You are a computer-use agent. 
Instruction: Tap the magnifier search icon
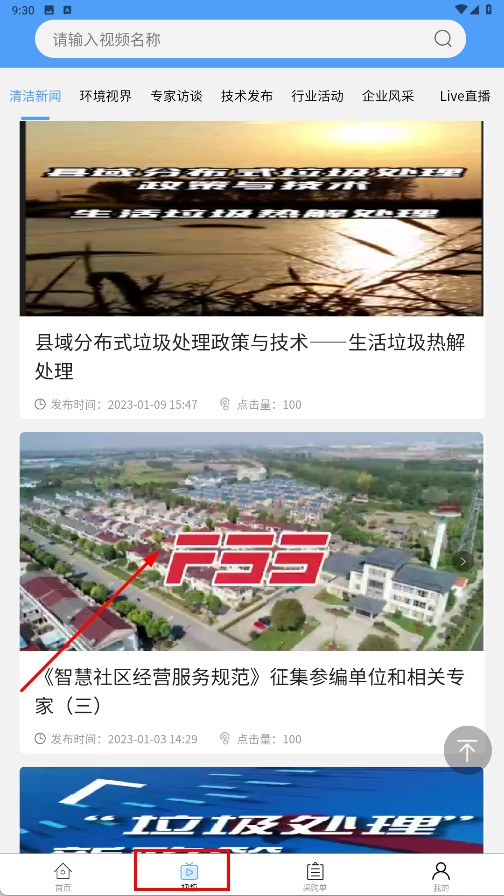coord(442,39)
